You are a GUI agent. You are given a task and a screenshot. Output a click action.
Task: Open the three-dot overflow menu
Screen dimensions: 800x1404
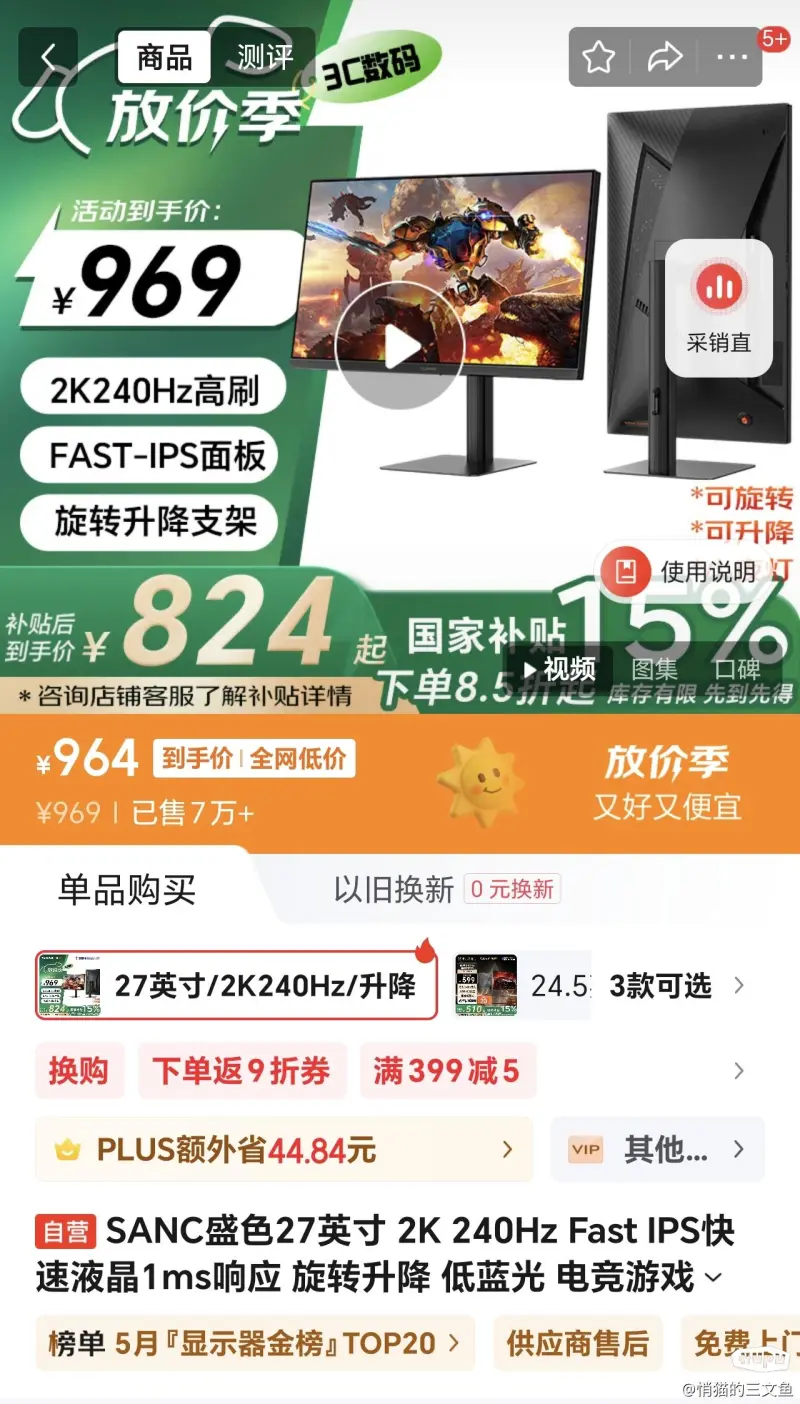click(x=731, y=57)
